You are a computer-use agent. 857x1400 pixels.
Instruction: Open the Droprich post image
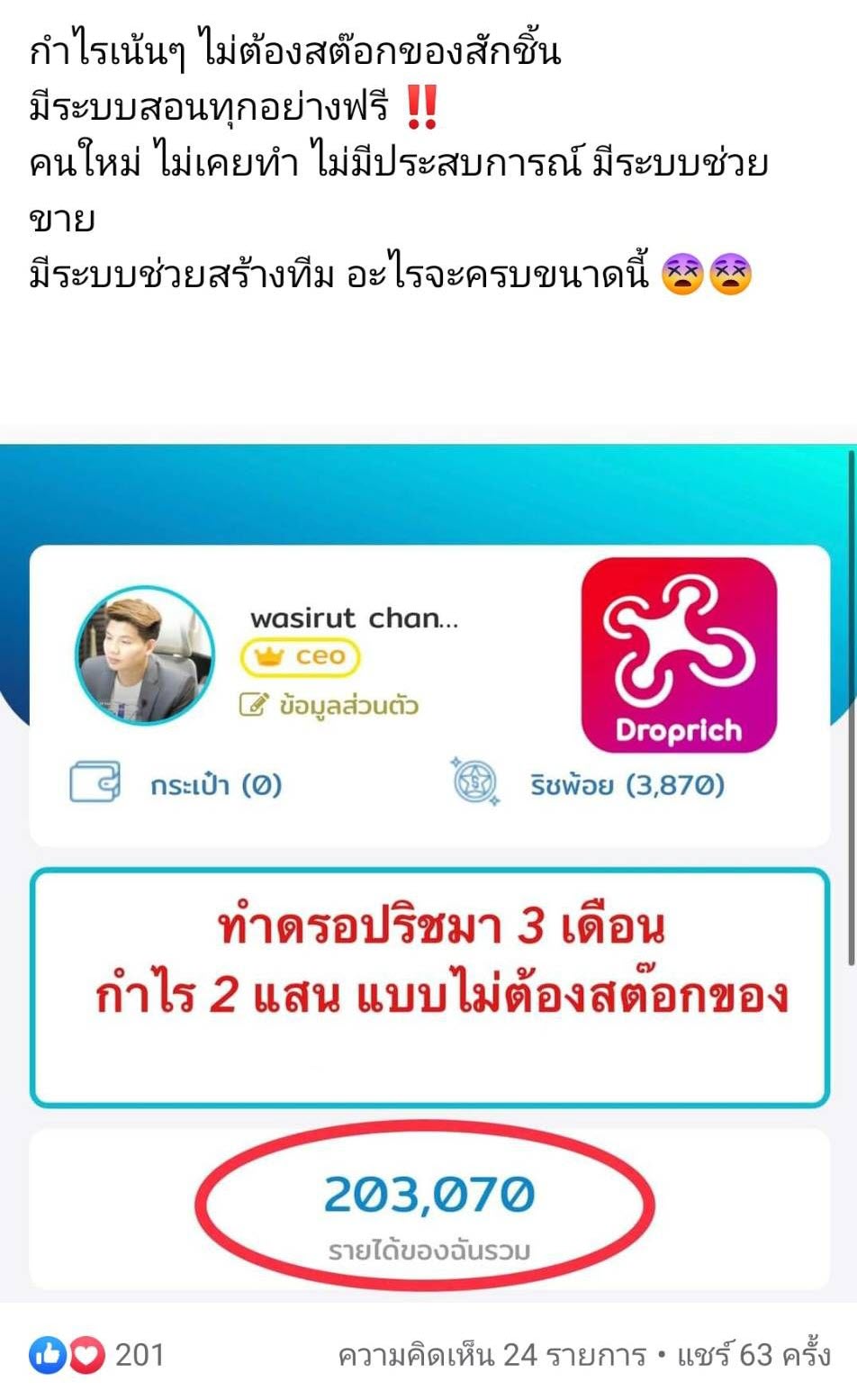pos(428,864)
